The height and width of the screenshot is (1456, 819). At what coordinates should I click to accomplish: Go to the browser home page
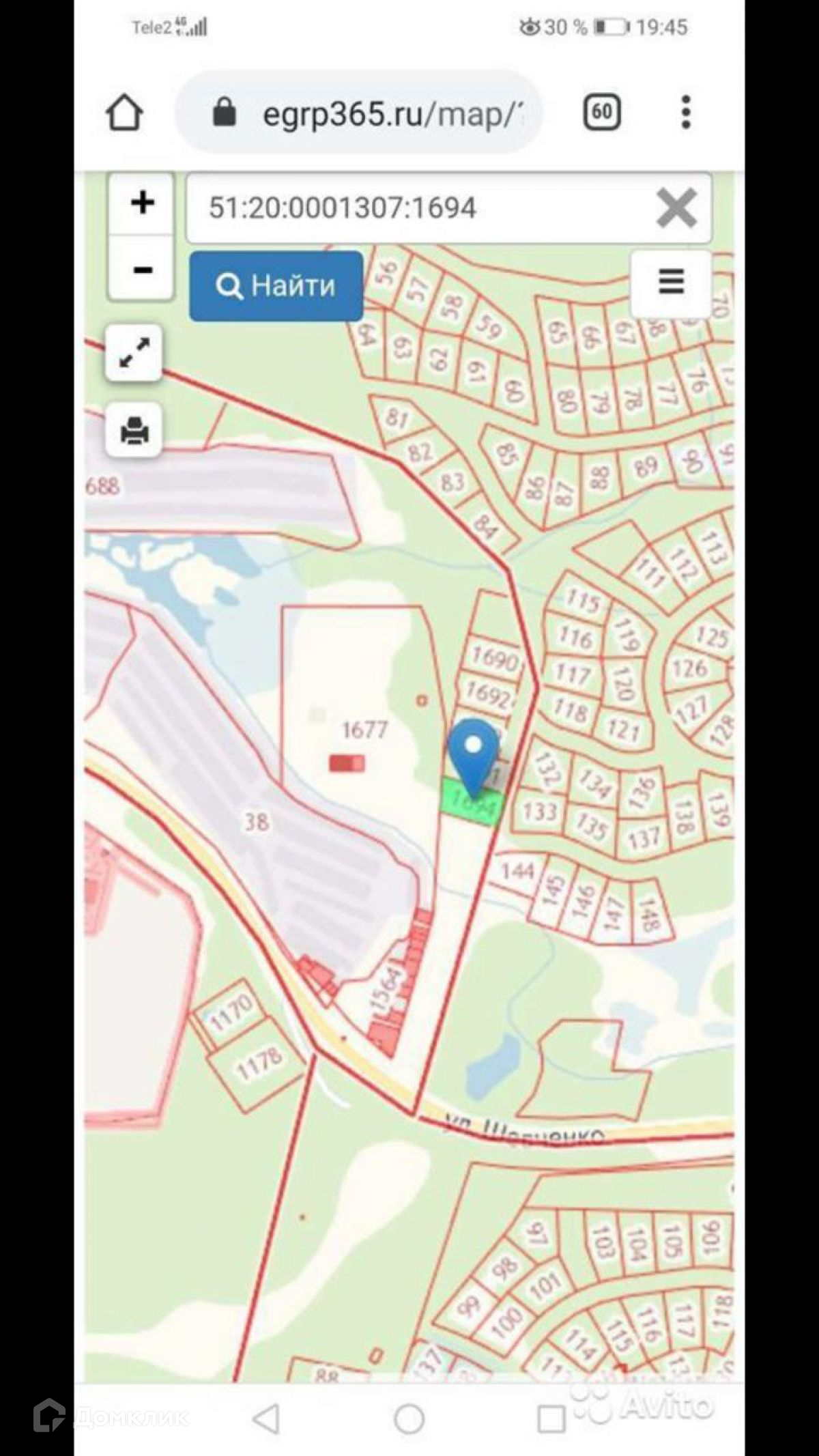(124, 113)
